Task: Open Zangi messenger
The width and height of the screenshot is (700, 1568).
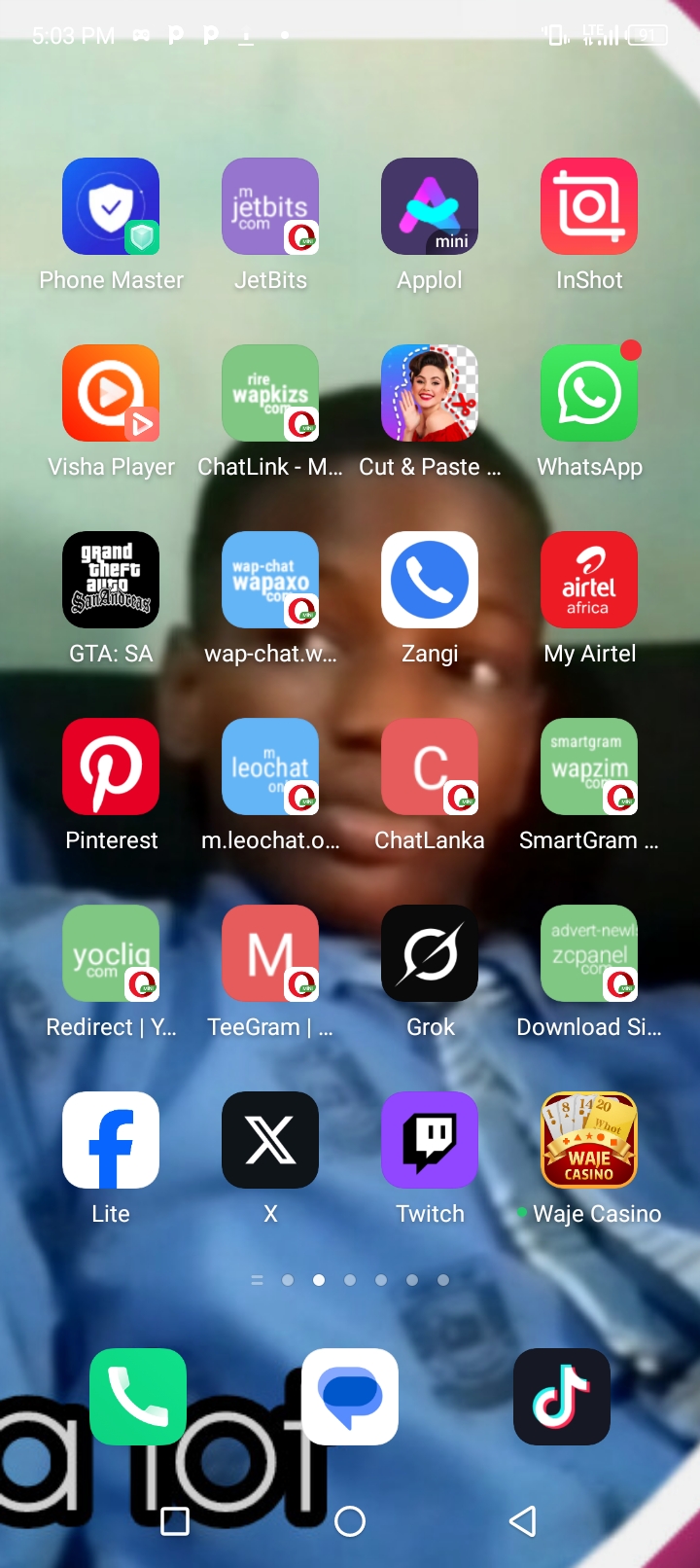Action: pyautogui.click(x=430, y=581)
